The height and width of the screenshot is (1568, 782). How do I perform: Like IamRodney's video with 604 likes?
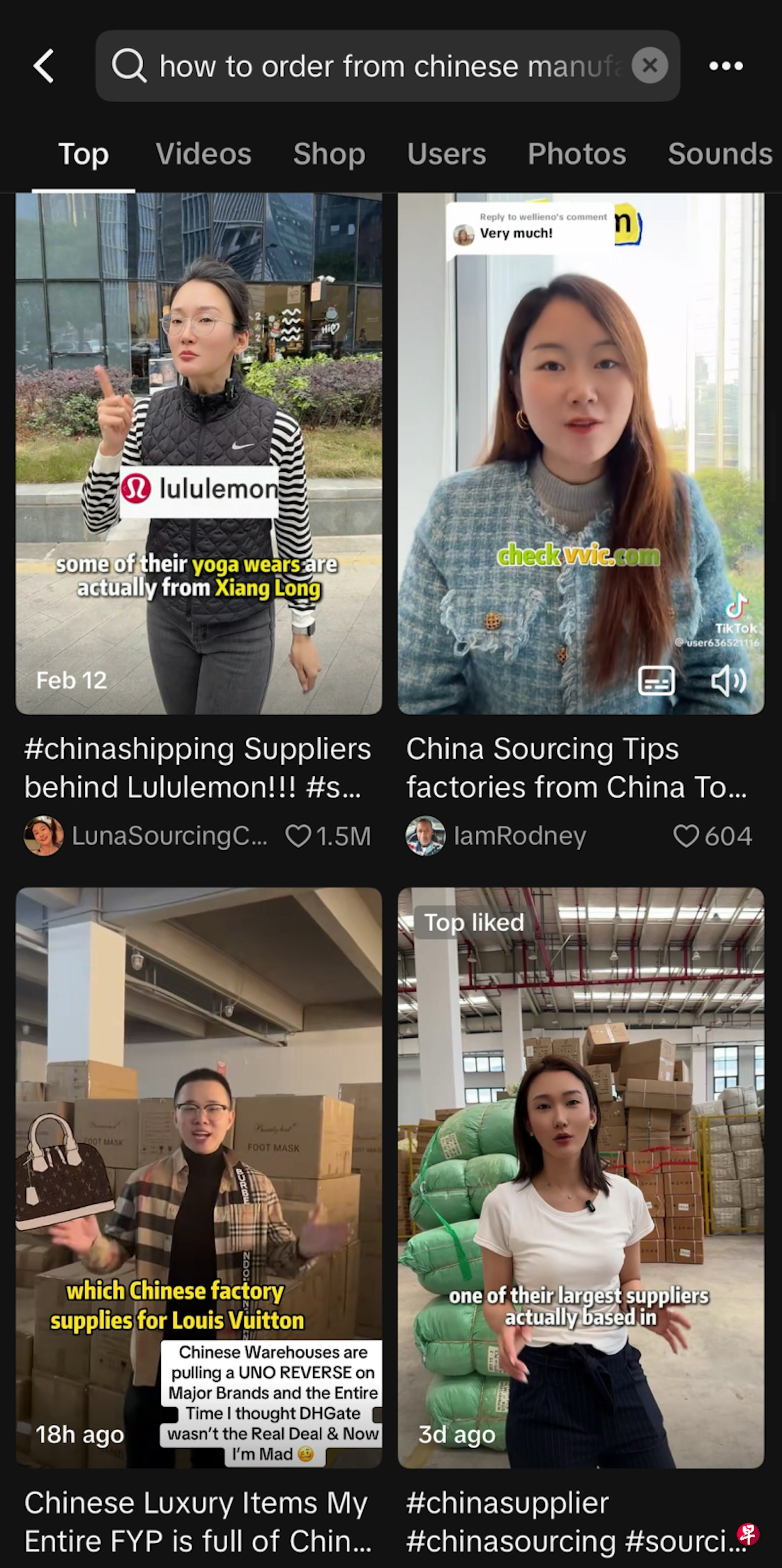pos(686,836)
